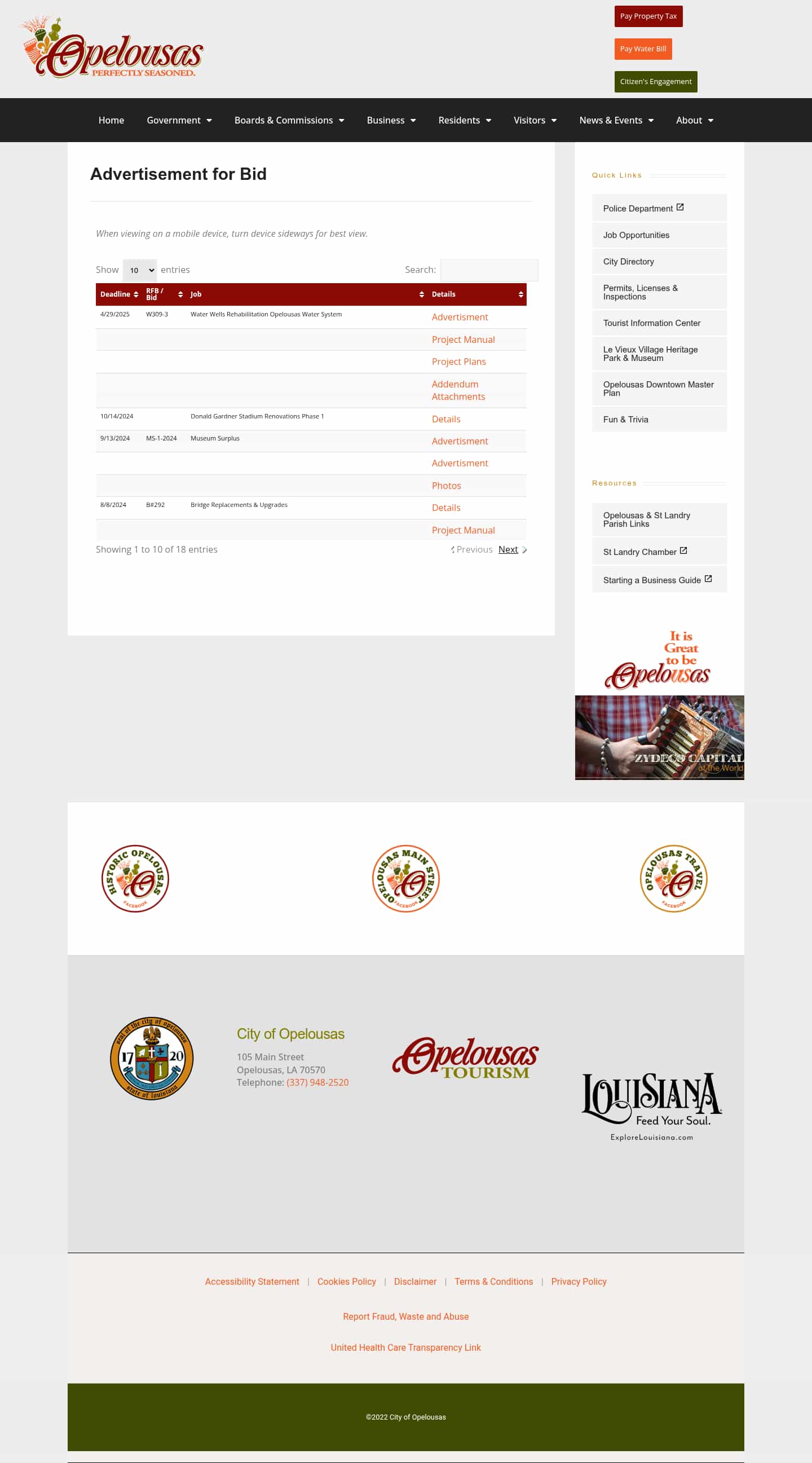
Task: Call the (337) 948-2520 phone link
Action: (317, 1082)
